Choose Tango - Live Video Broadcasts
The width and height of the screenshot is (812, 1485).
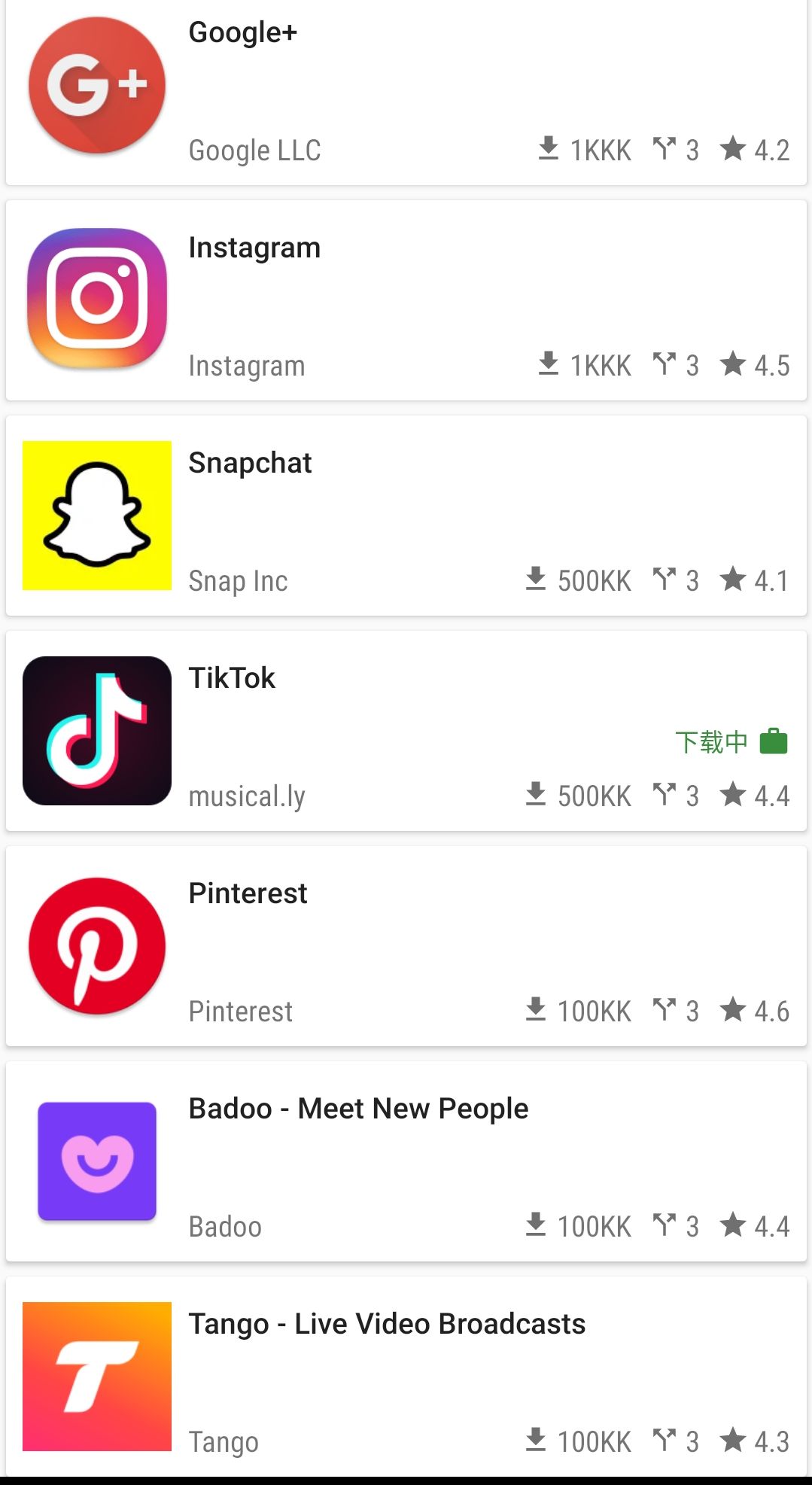coord(406,1377)
